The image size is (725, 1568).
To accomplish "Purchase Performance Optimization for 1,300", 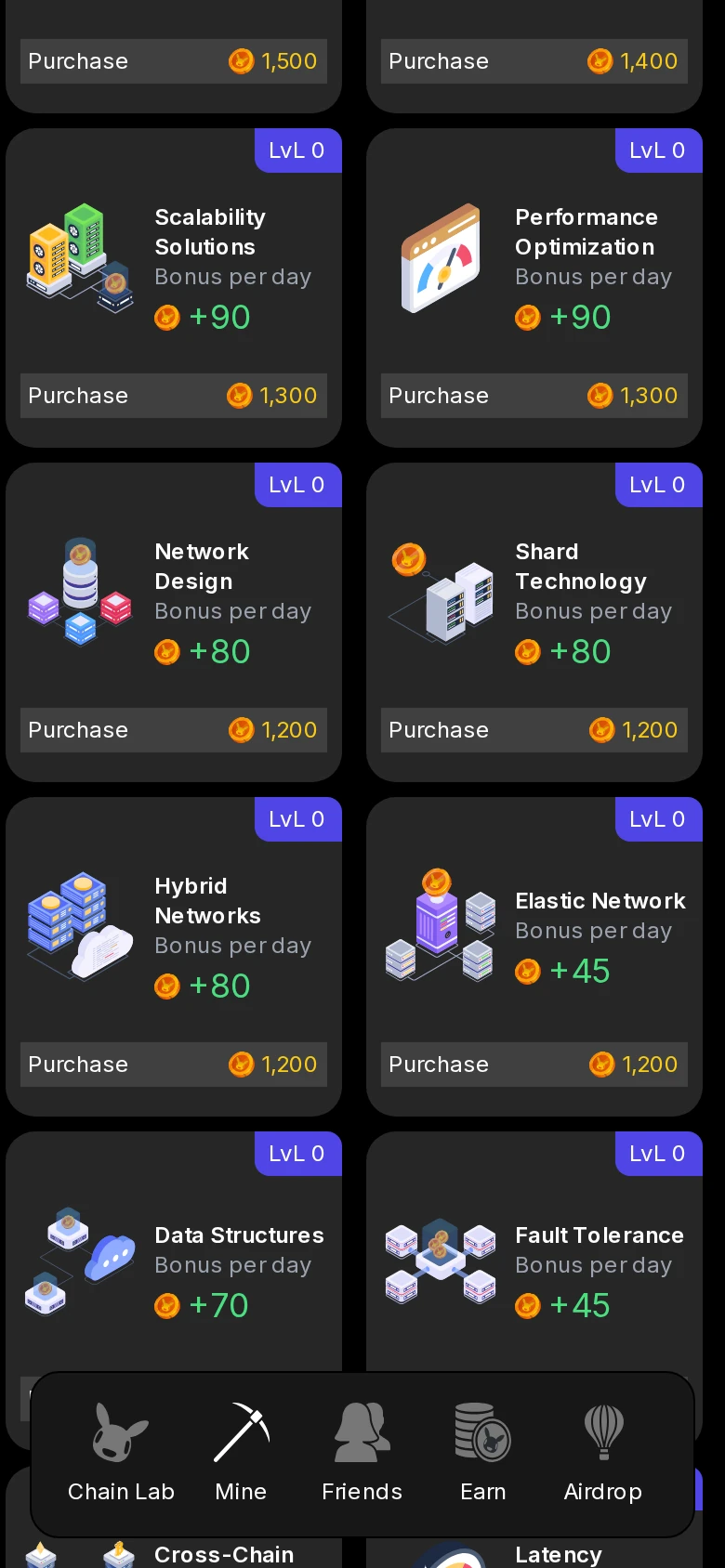I will [x=534, y=396].
